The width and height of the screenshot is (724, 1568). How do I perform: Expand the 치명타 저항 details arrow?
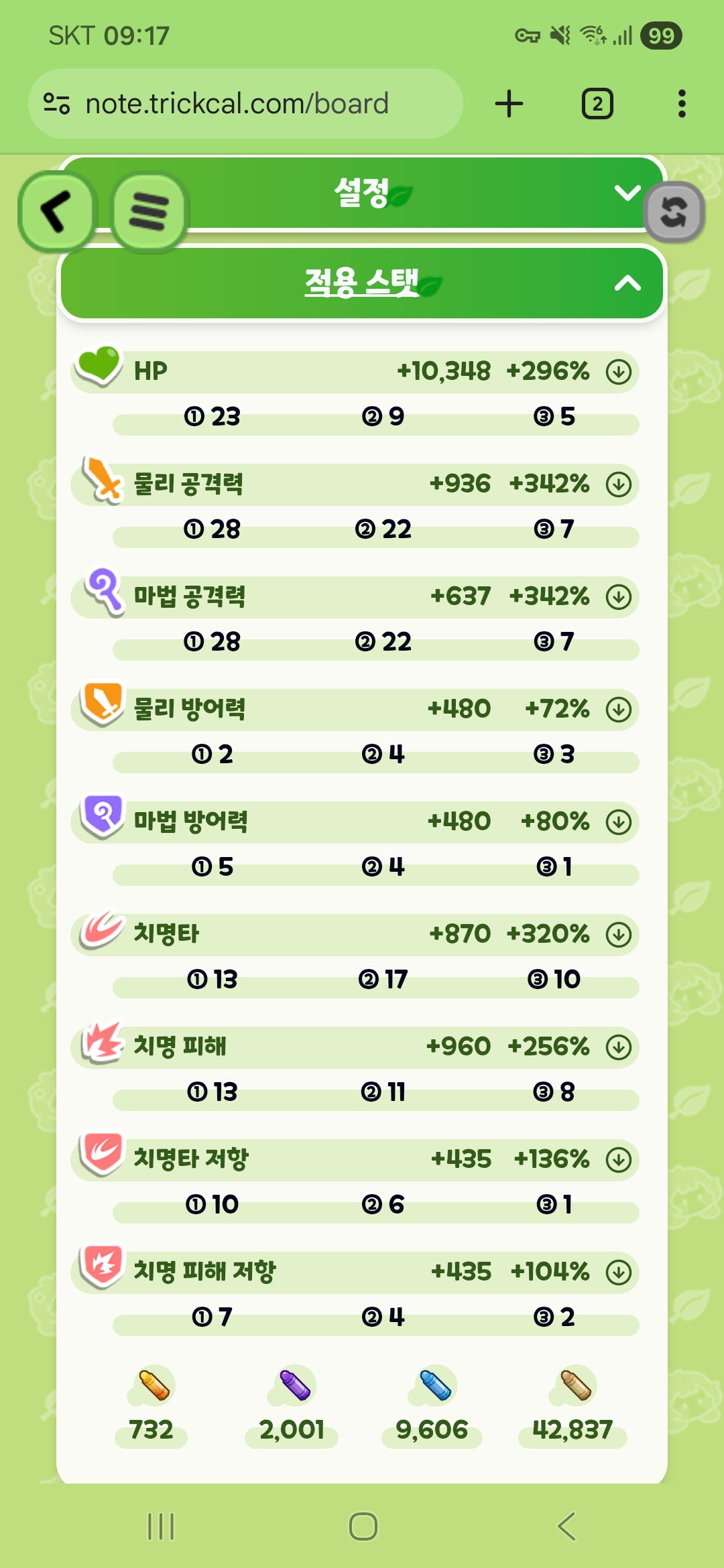click(618, 1159)
